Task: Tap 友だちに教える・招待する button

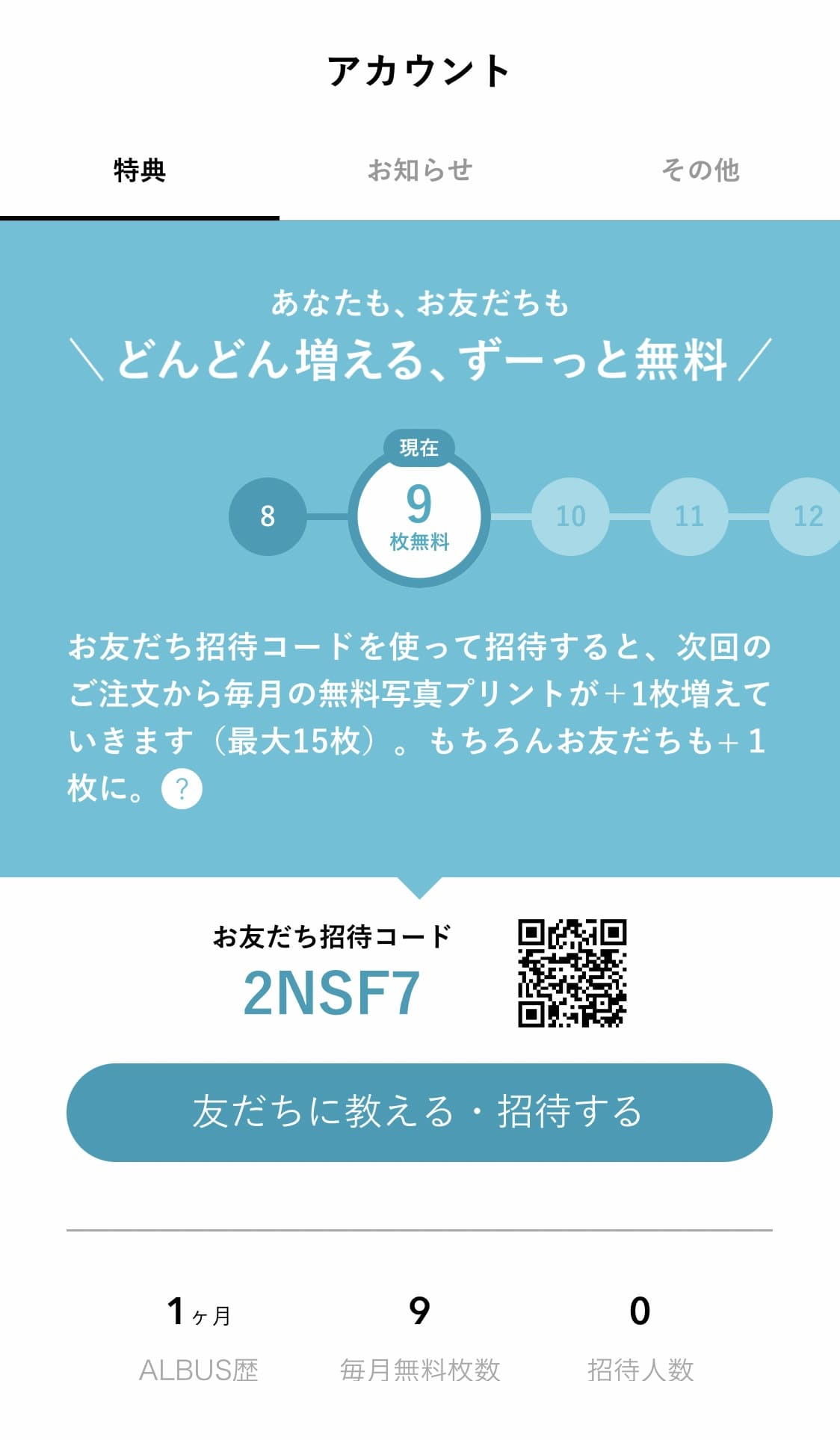Action: coord(419,1112)
